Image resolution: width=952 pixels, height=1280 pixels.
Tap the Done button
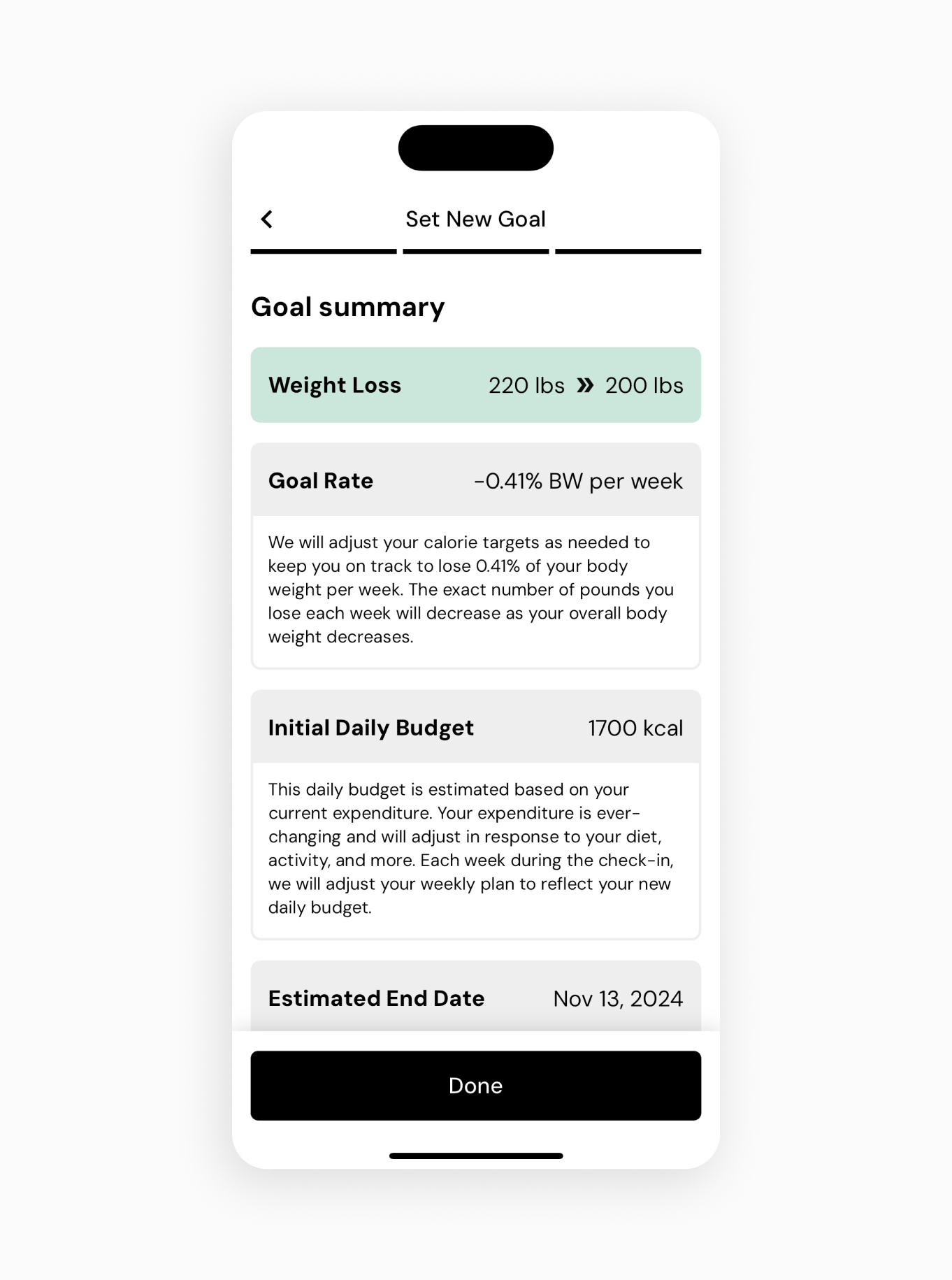click(x=475, y=1085)
